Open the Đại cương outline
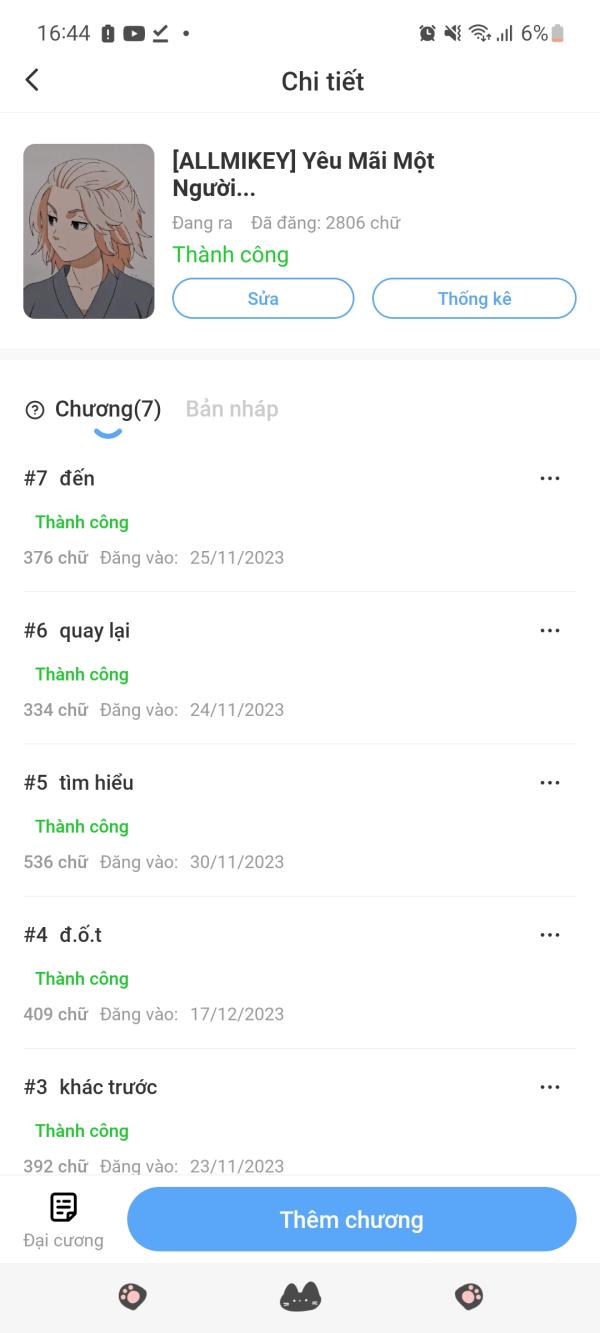Screen dimensions: 600x1333 (x=63, y=1219)
